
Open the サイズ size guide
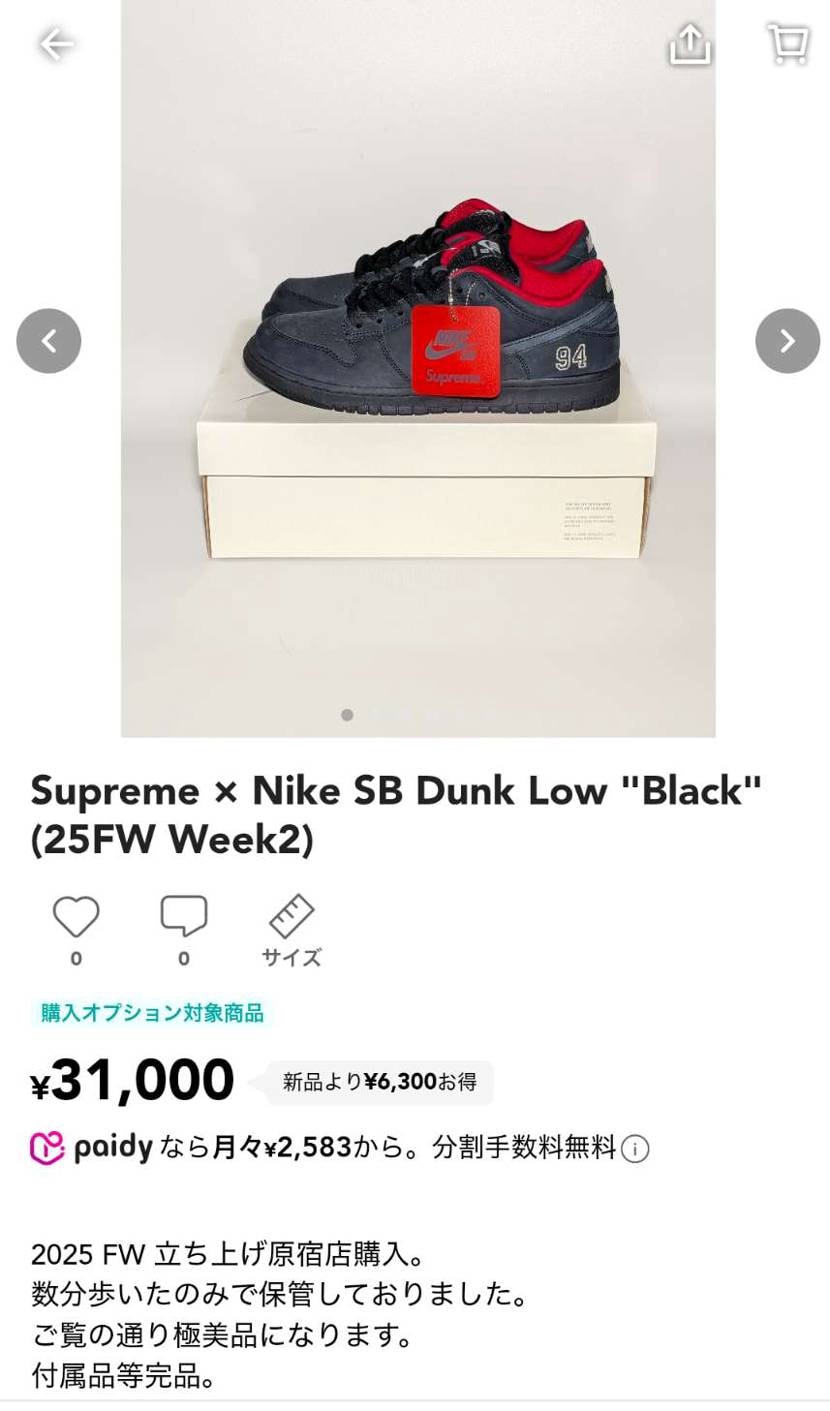tap(291, 930)
